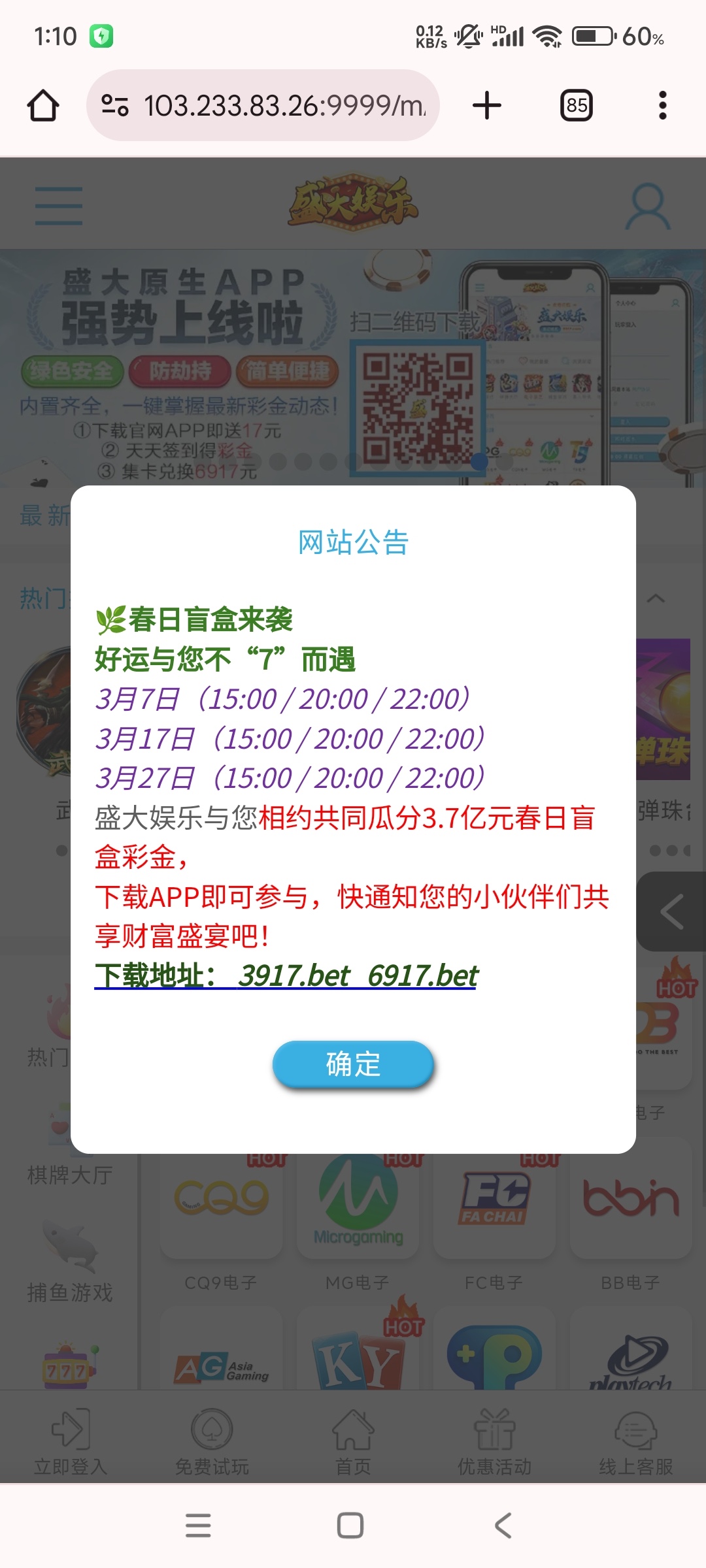This screenshot has width=706, height=1568.
Task: Open a new browser tab
Action: point(487,105)
